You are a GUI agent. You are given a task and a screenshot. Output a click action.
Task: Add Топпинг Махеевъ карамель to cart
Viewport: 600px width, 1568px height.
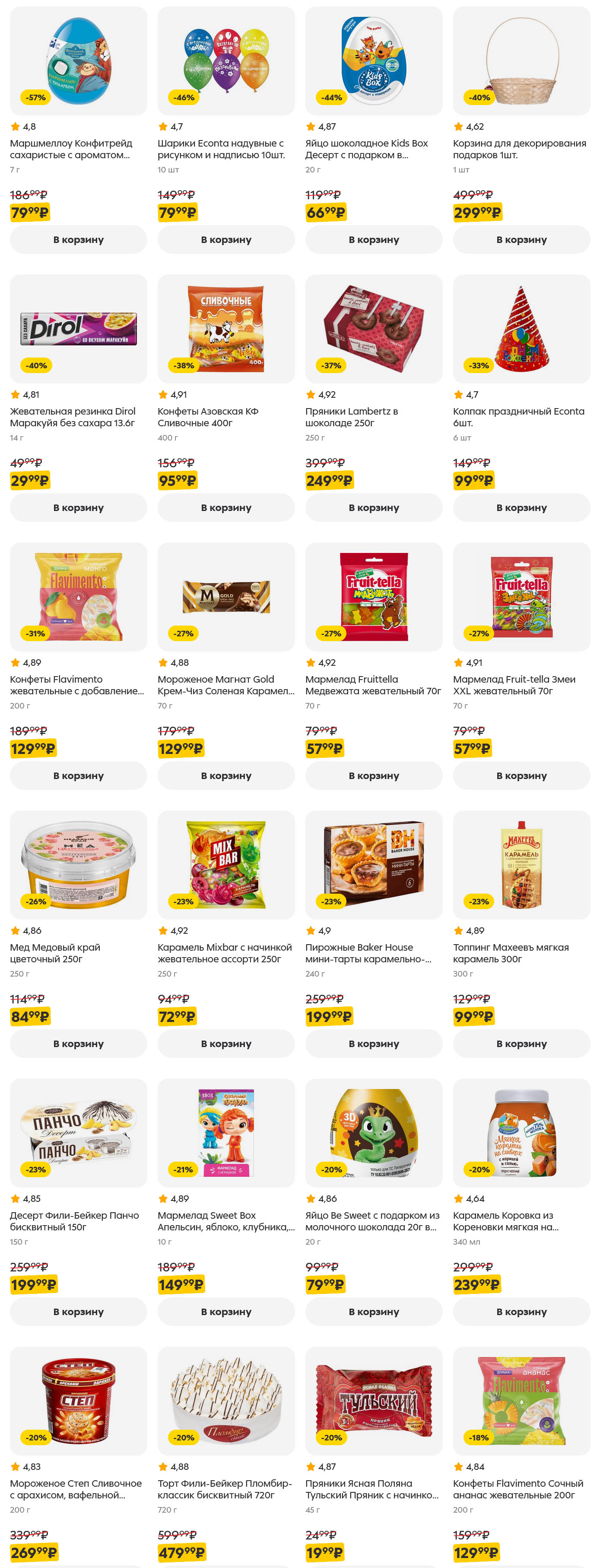[521, 1043]
